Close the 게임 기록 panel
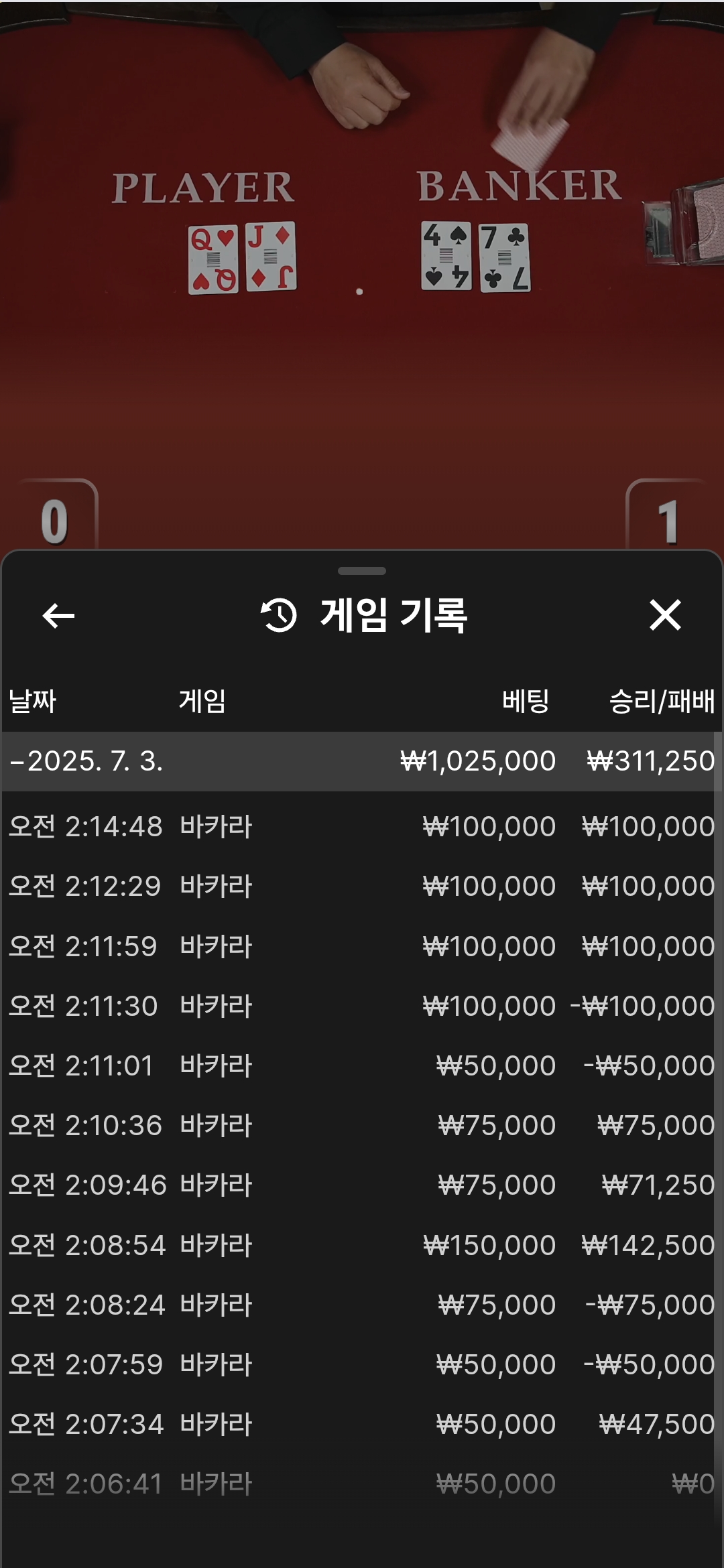 coord(665,615)
